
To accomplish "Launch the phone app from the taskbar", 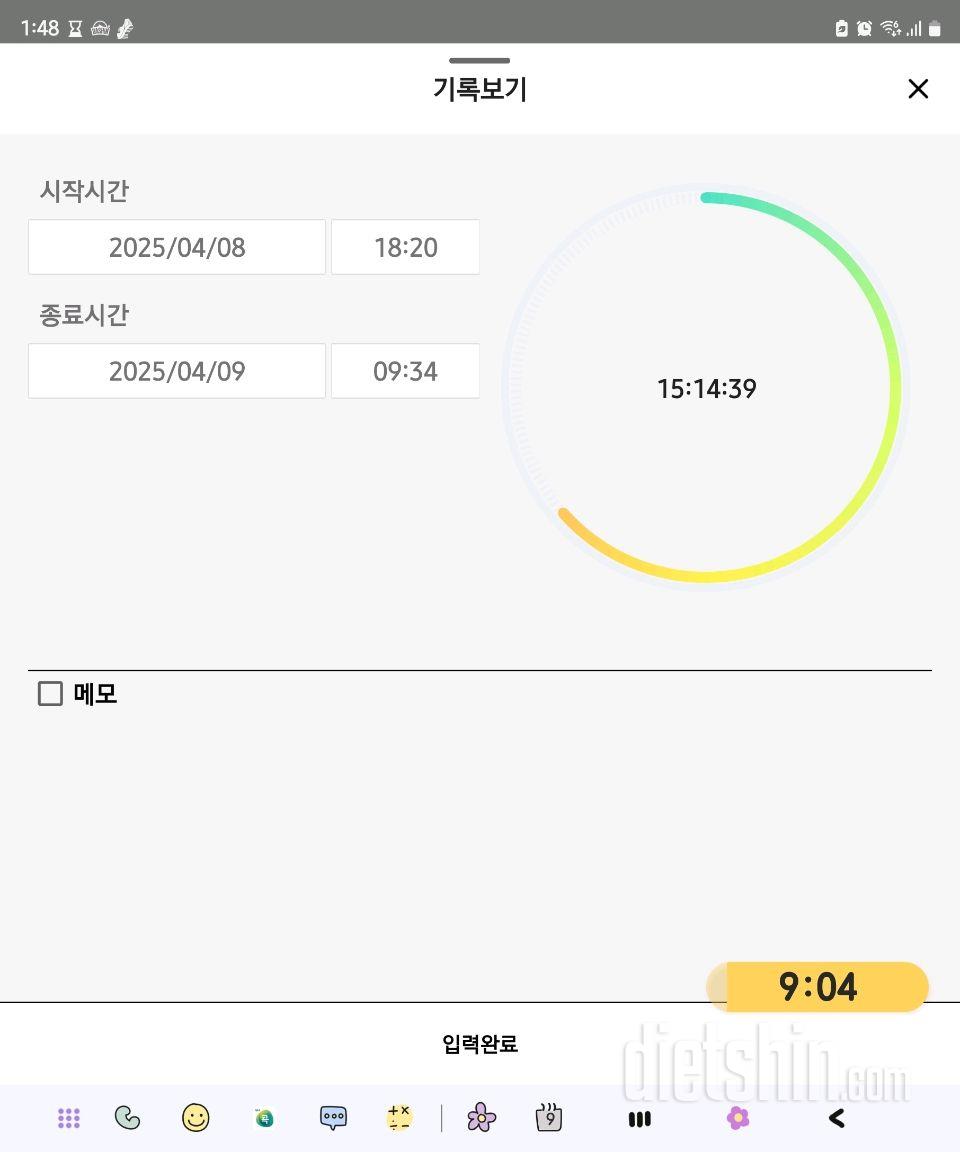I will [128, 1118].
